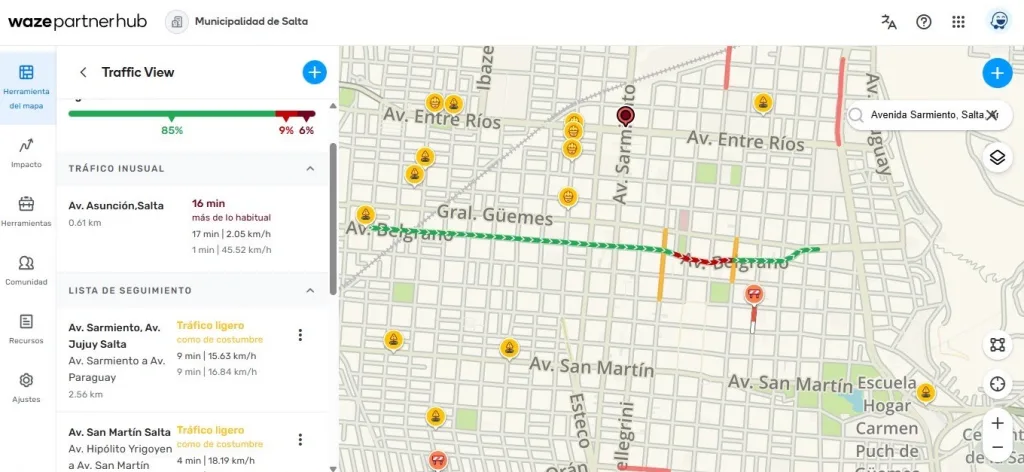This screenshot has width=1024, height=472.
Task: Open the account profile avatar
Action: click(997, 22)
